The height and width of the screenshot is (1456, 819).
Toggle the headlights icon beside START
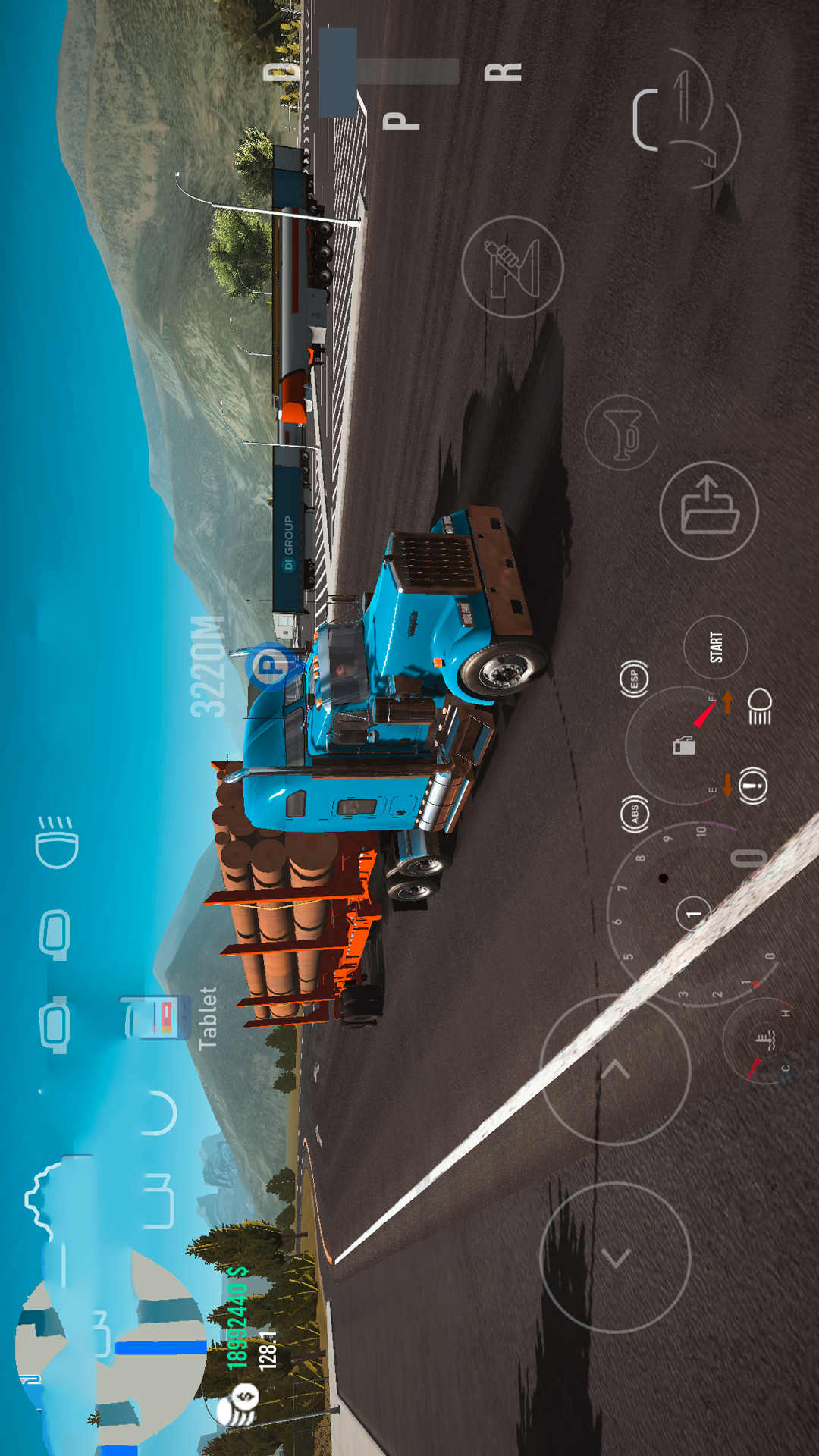pyautogui.click(x=759, y=706)
